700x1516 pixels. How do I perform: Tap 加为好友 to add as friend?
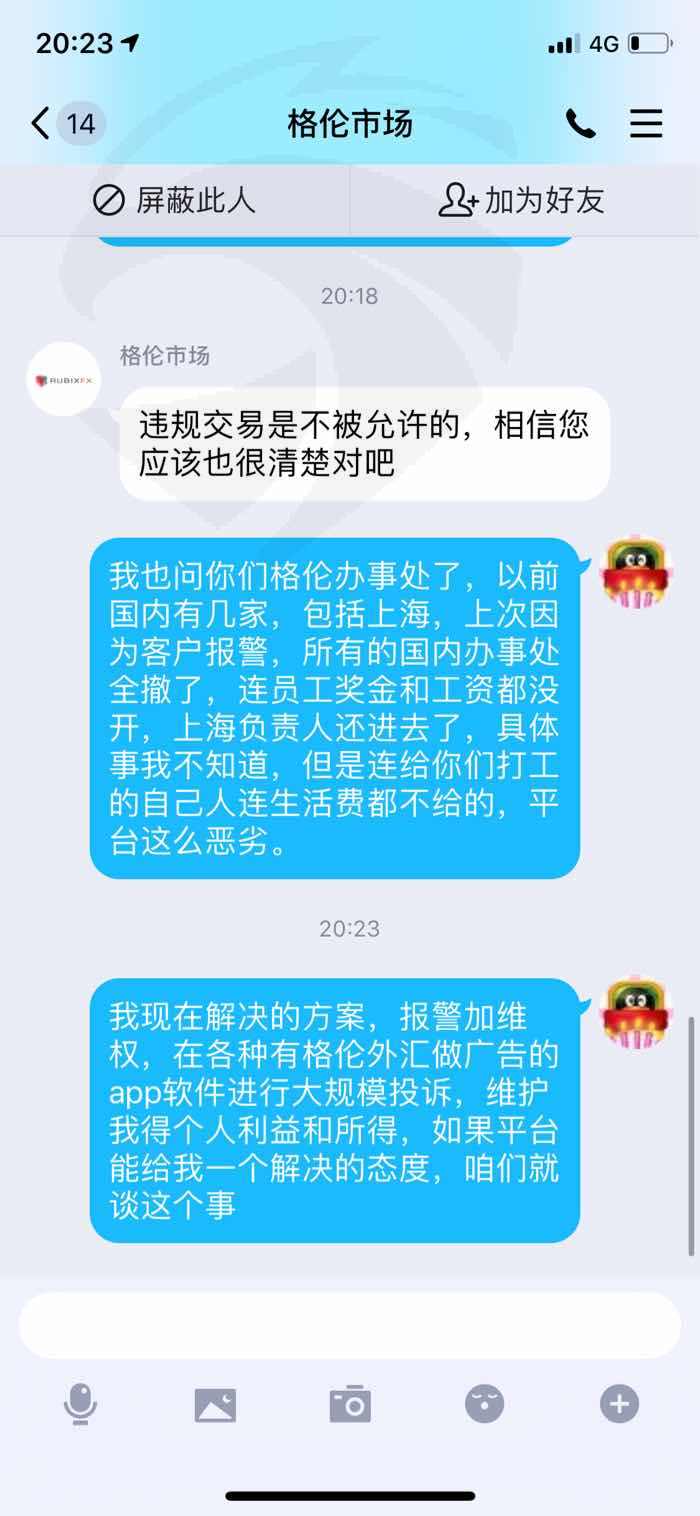click(x=521, y=201)
